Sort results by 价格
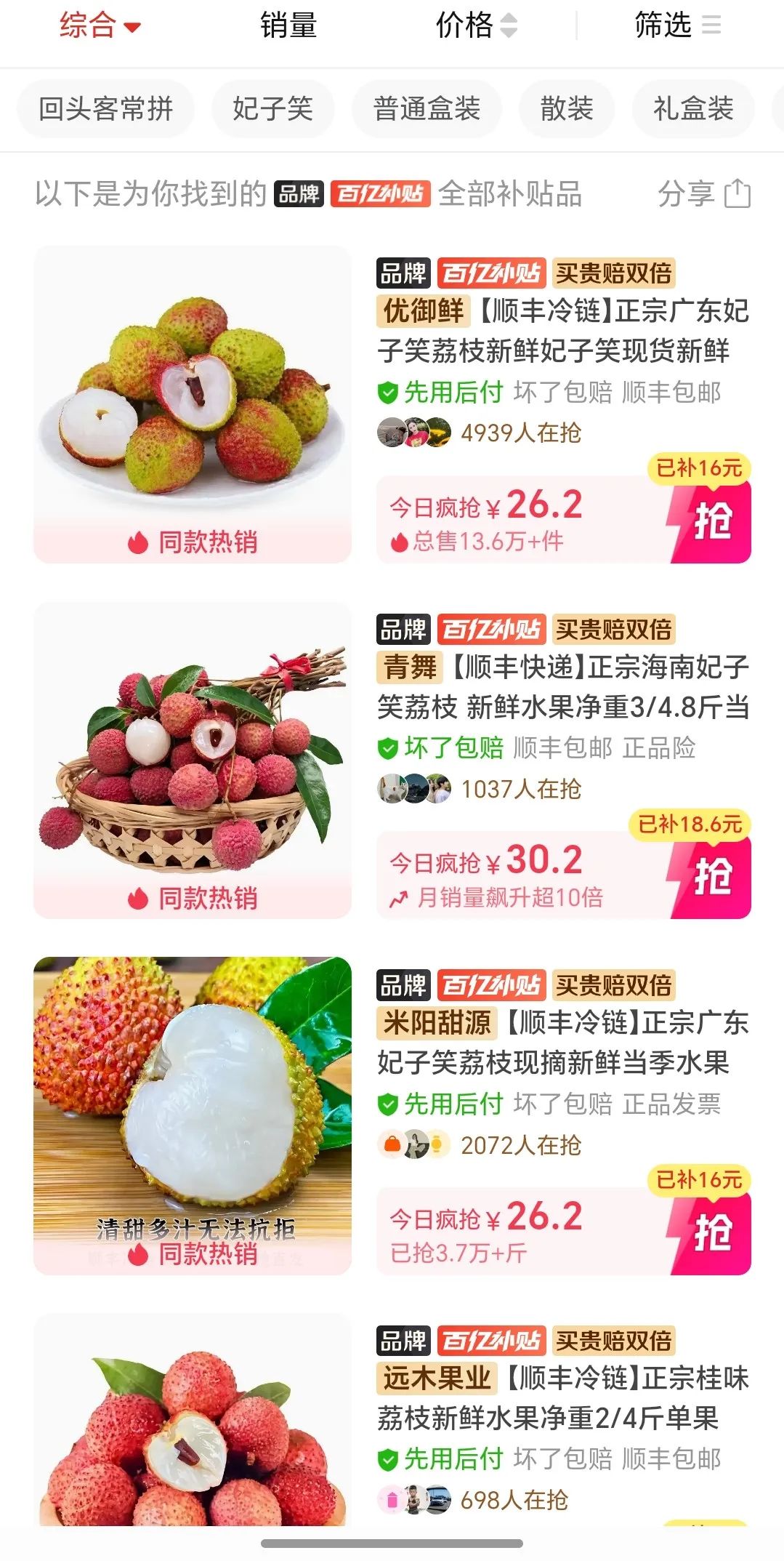Screen dimensions: 784x1561 click(475, 26)
